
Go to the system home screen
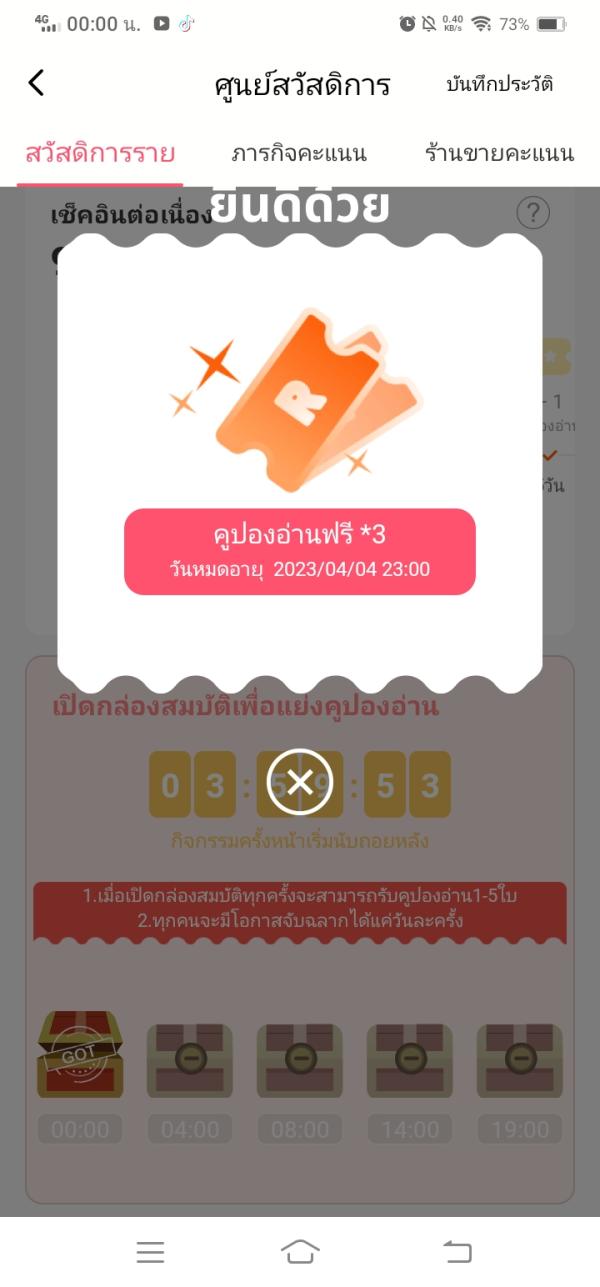point(300,1251)
